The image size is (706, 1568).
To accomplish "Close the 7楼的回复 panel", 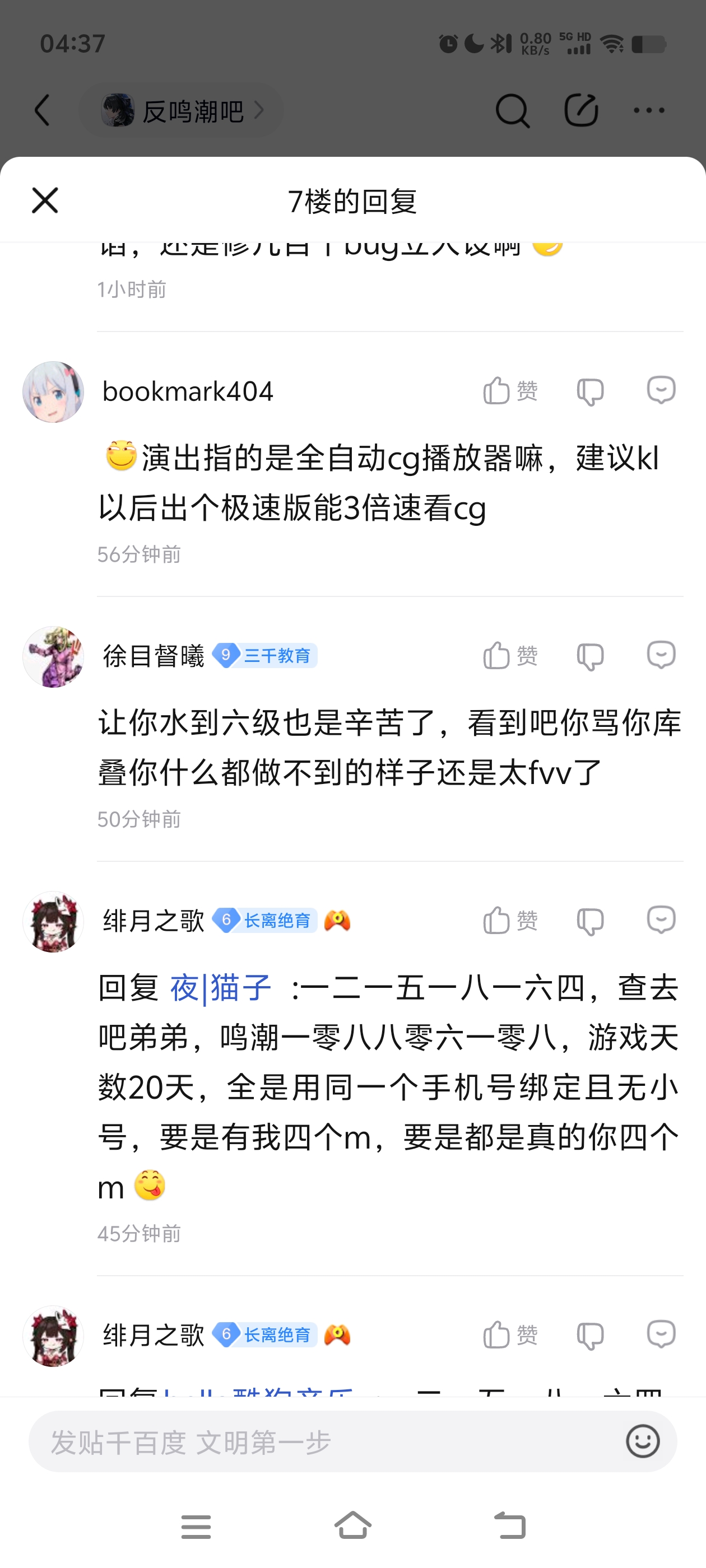I will (44, 200).
